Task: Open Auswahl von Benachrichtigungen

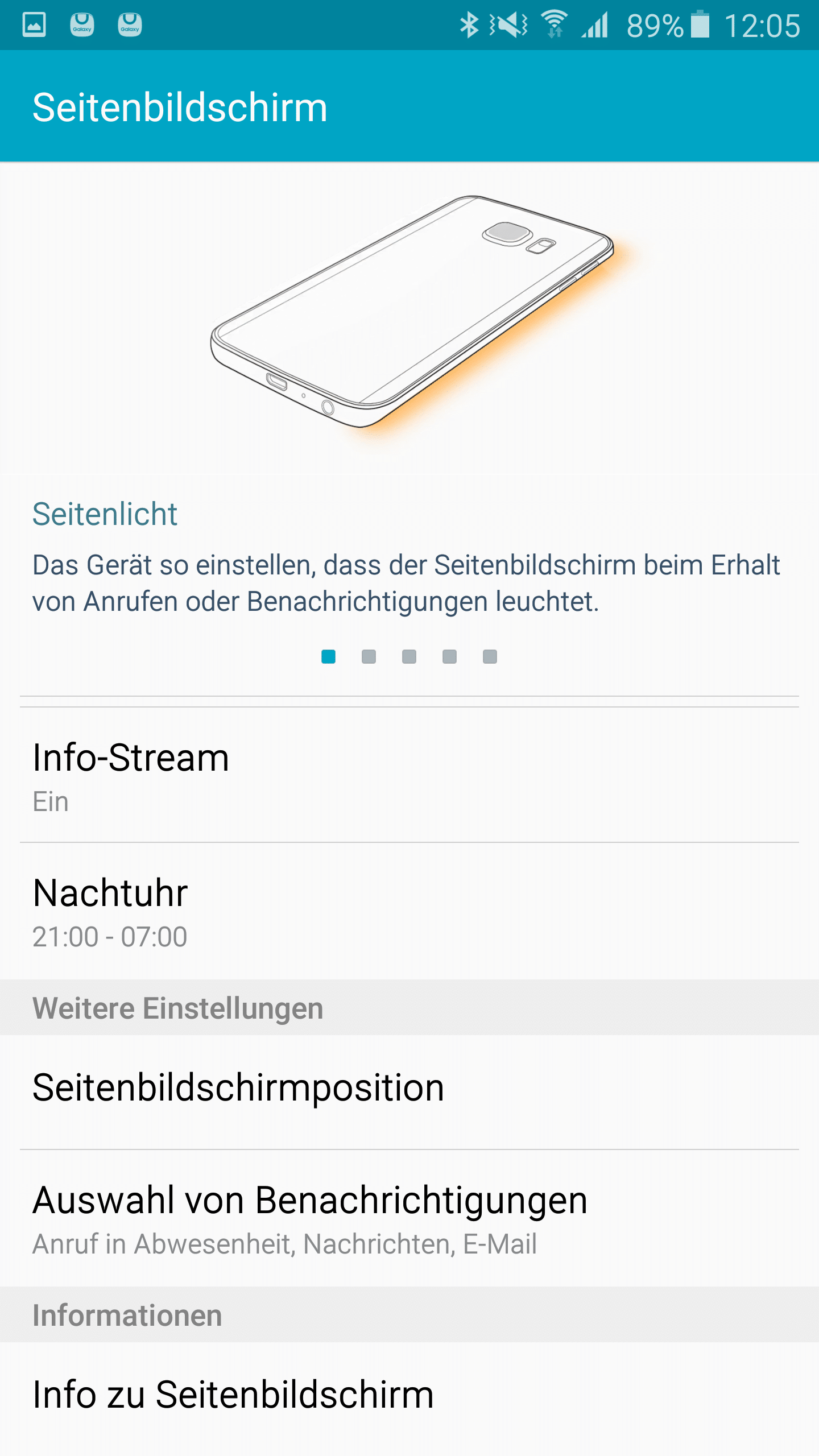Action: (409, 1218)
